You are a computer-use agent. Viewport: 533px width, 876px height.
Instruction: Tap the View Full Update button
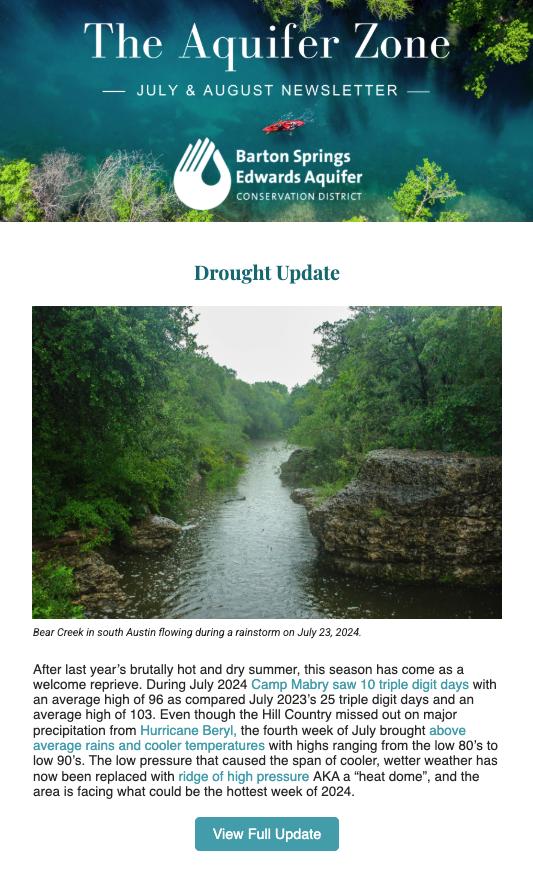coord(266,834)
